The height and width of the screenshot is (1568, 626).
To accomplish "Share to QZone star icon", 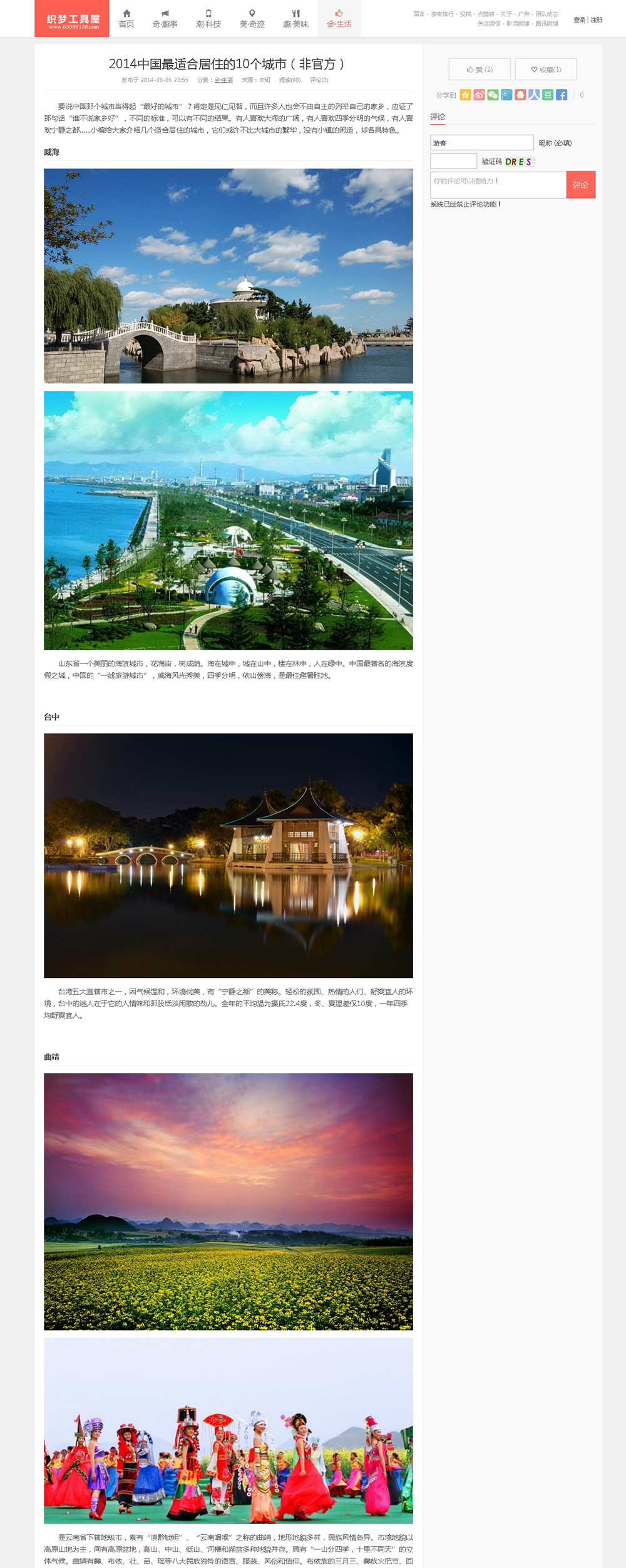I will click(466, 95).
